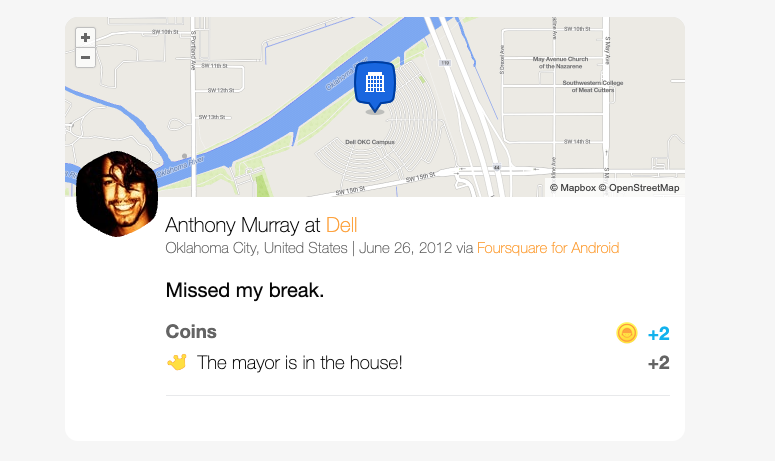
Task: Tap the Dell venue pin on the map
Action: click(x=375, y=83)
